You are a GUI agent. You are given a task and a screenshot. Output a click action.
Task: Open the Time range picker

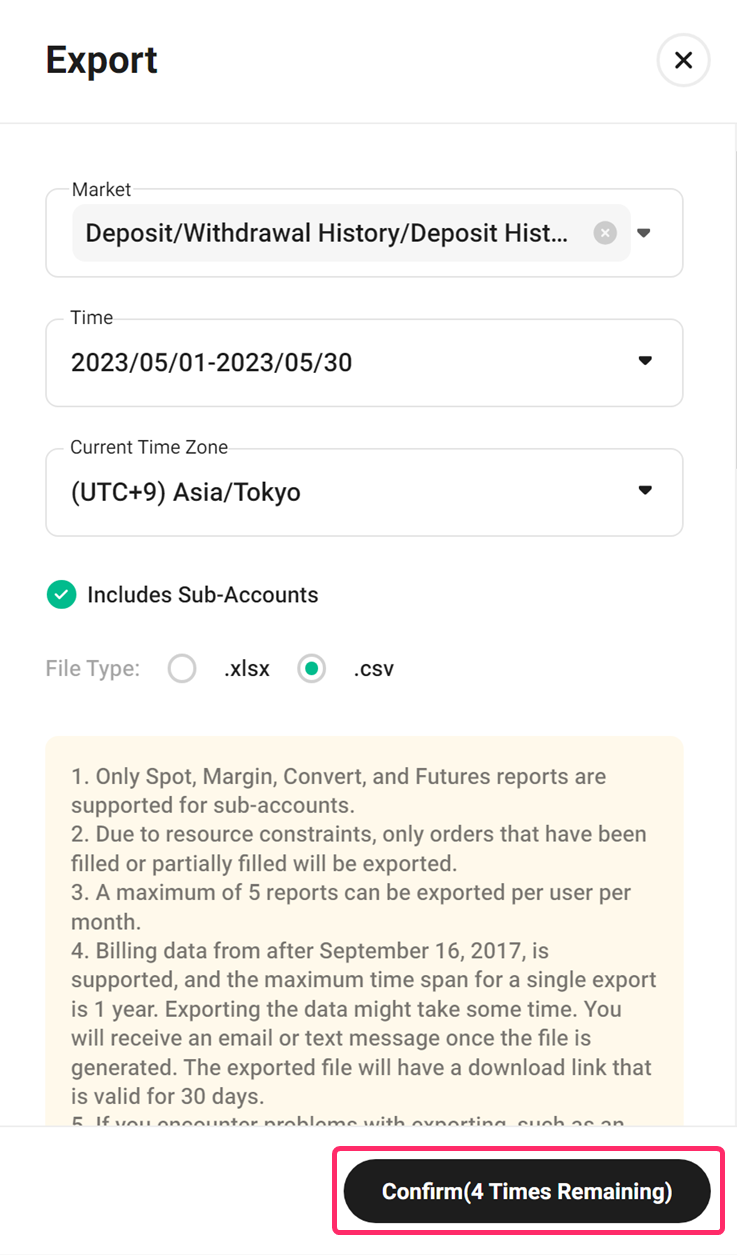coord(364,362)
